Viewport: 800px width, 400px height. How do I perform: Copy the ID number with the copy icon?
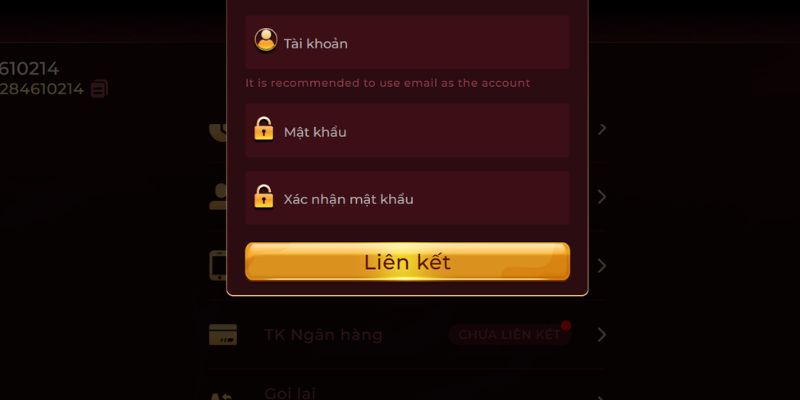(x=99, y=89)
